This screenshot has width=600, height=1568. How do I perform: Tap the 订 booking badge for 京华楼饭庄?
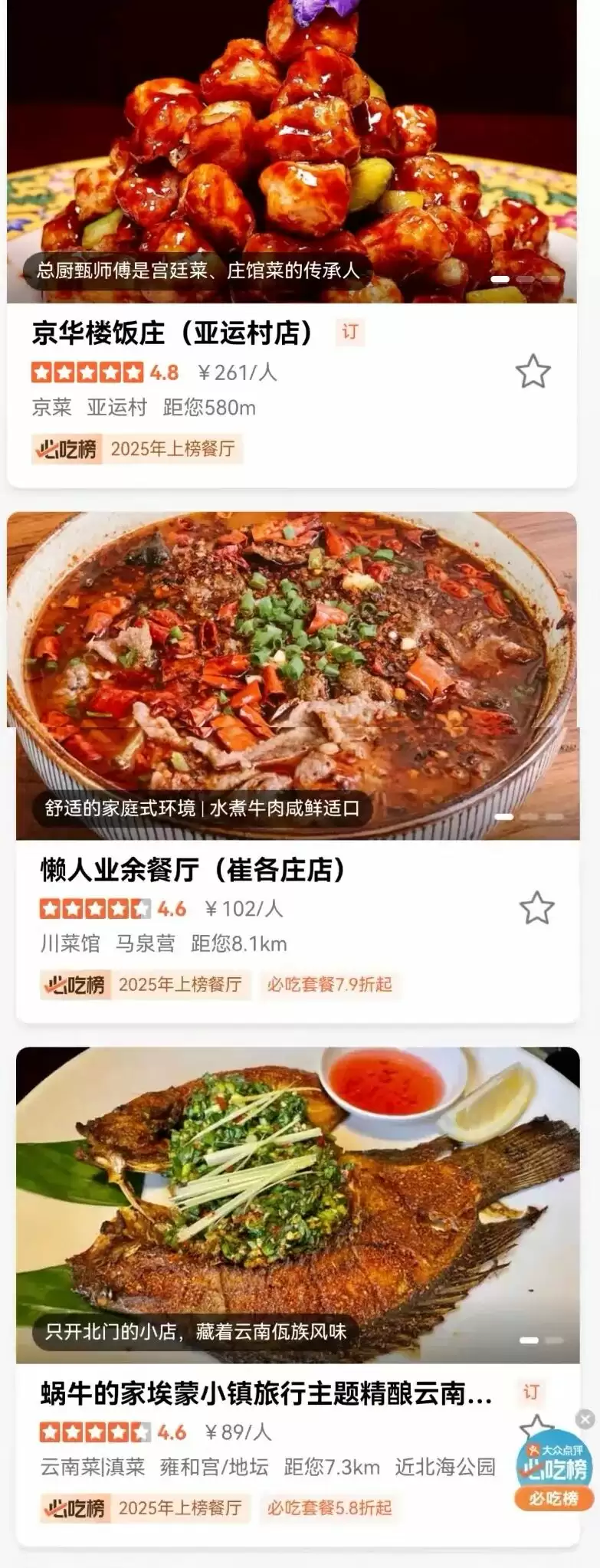349,332
